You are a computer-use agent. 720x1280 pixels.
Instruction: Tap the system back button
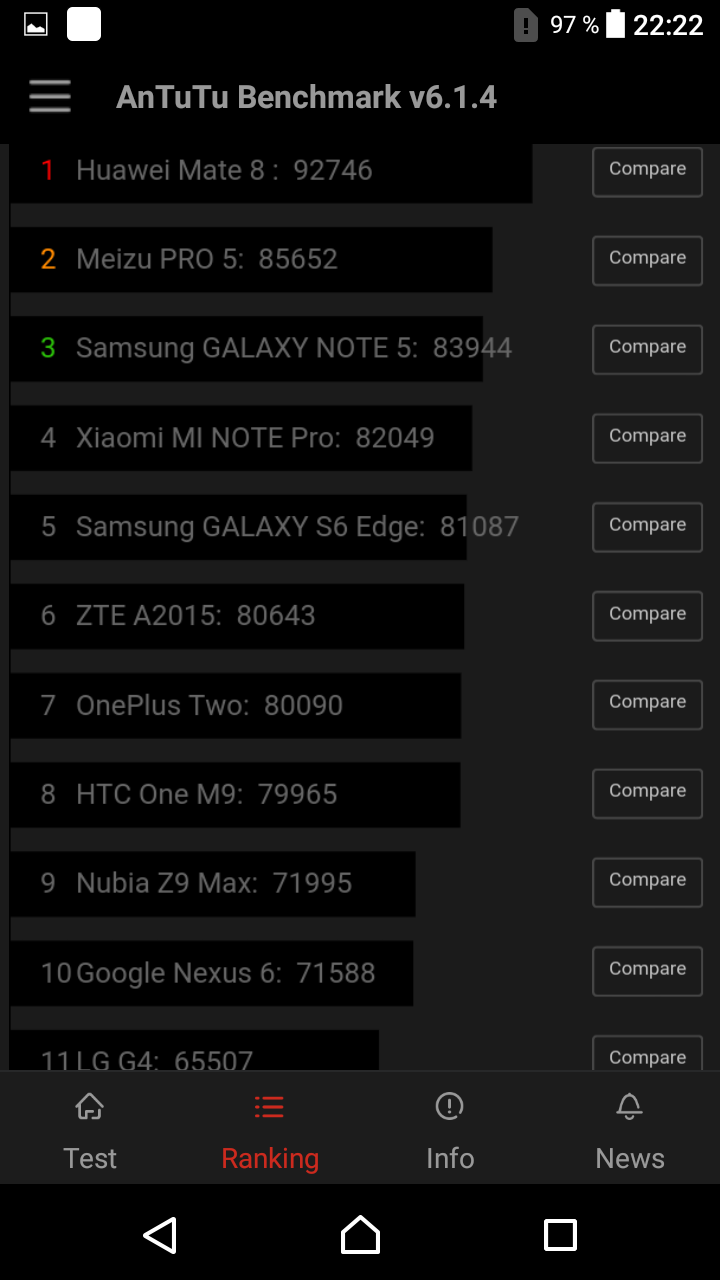160,1235
